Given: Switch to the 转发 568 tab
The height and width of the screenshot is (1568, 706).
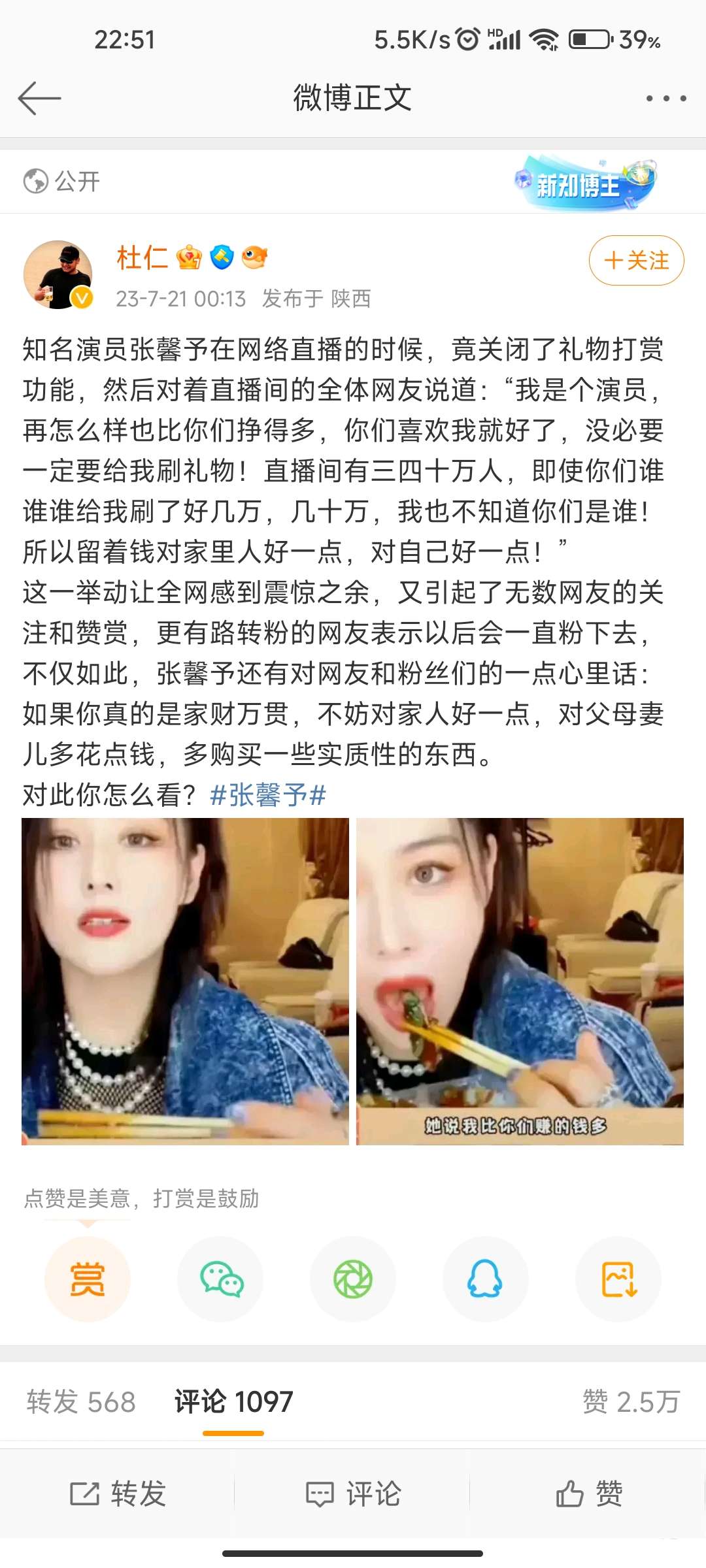Looking at the screenshot, I should click(81, 1402).
